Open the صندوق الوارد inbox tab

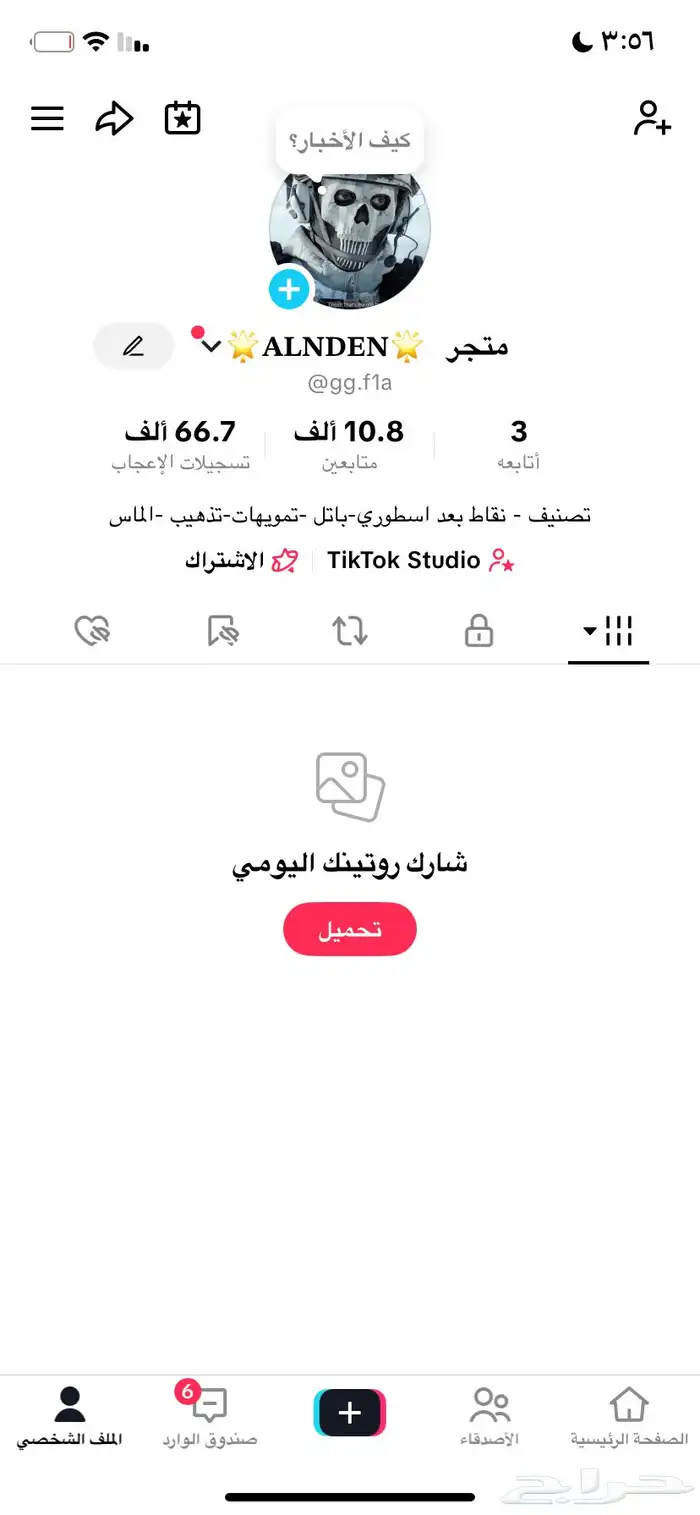pos(209,1416)
